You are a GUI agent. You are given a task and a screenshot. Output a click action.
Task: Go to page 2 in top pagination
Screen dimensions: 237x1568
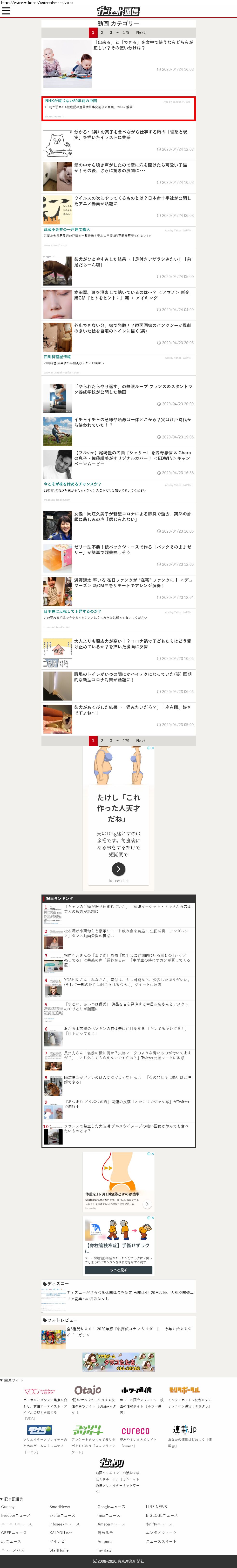click(x=102, y=32)
